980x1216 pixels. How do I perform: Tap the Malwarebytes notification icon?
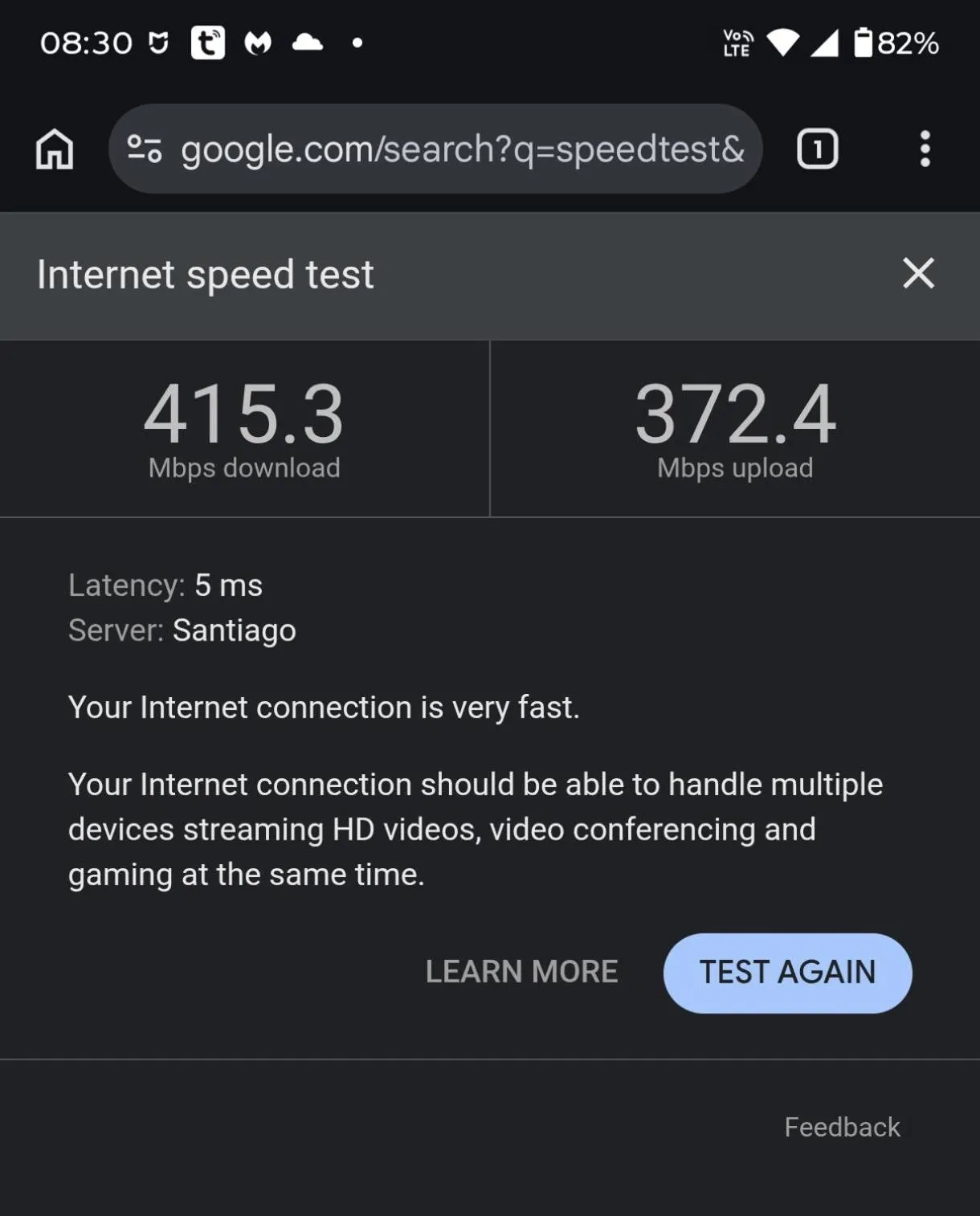(257, 42)
